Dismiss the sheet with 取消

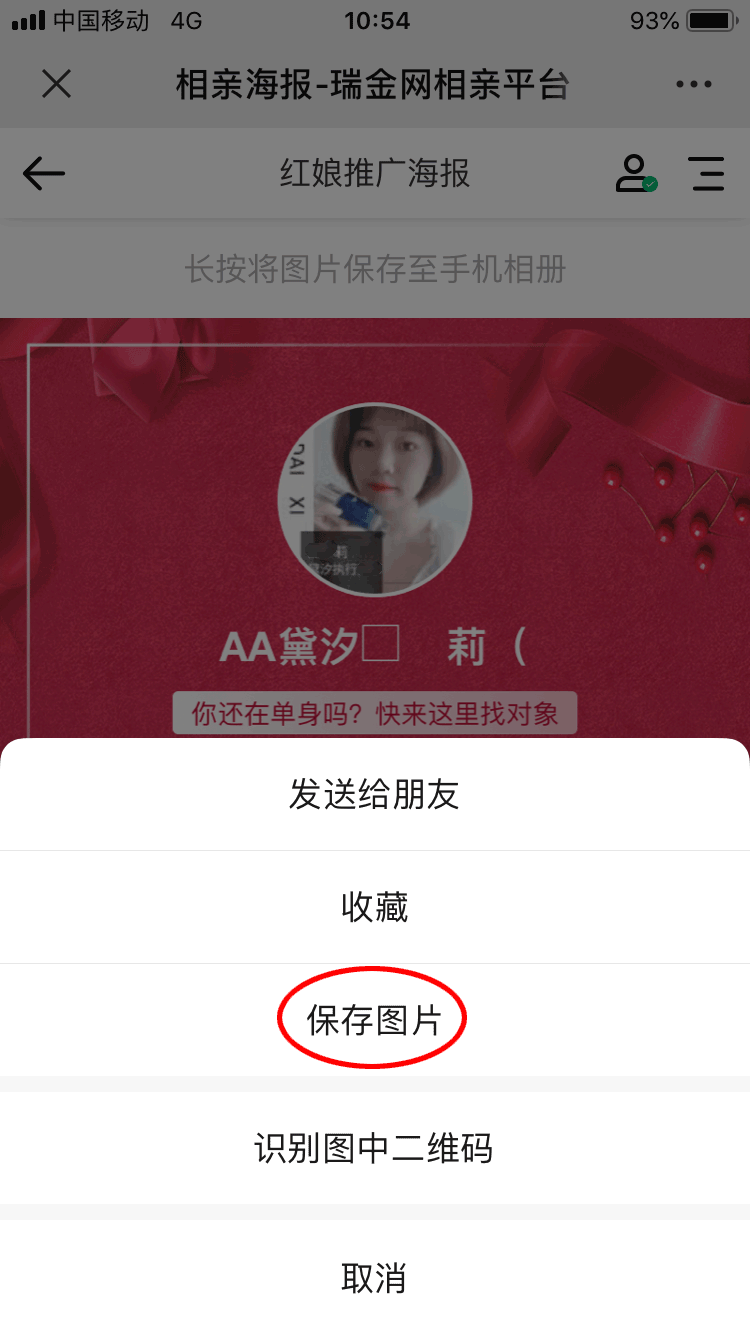pyautogui.click(x=374, y=1278)
